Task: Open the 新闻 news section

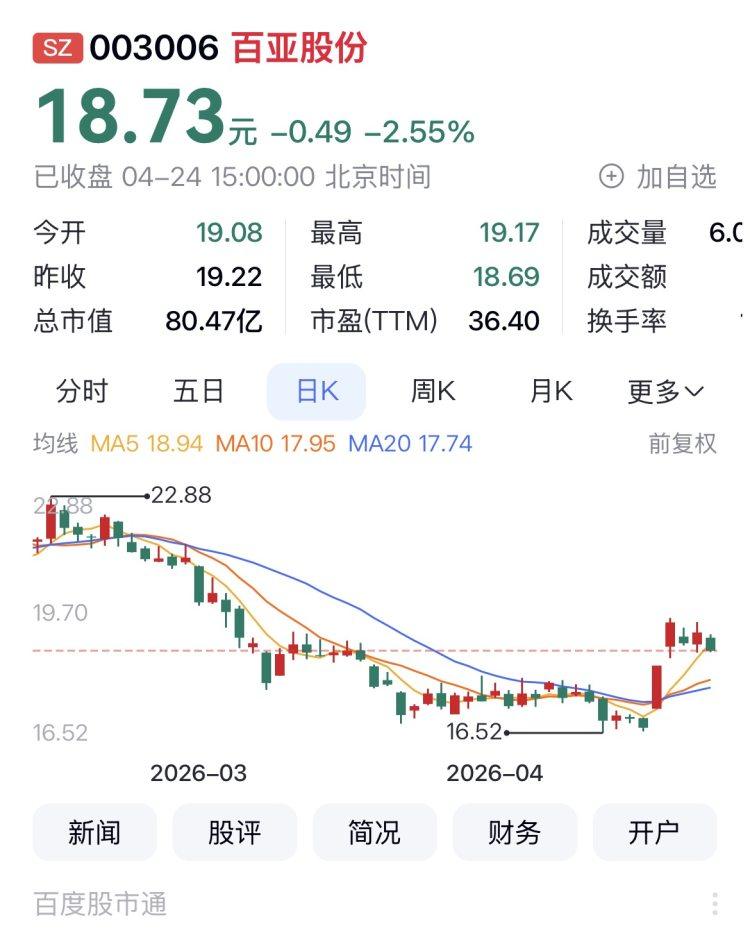Action: pos(95,832)
